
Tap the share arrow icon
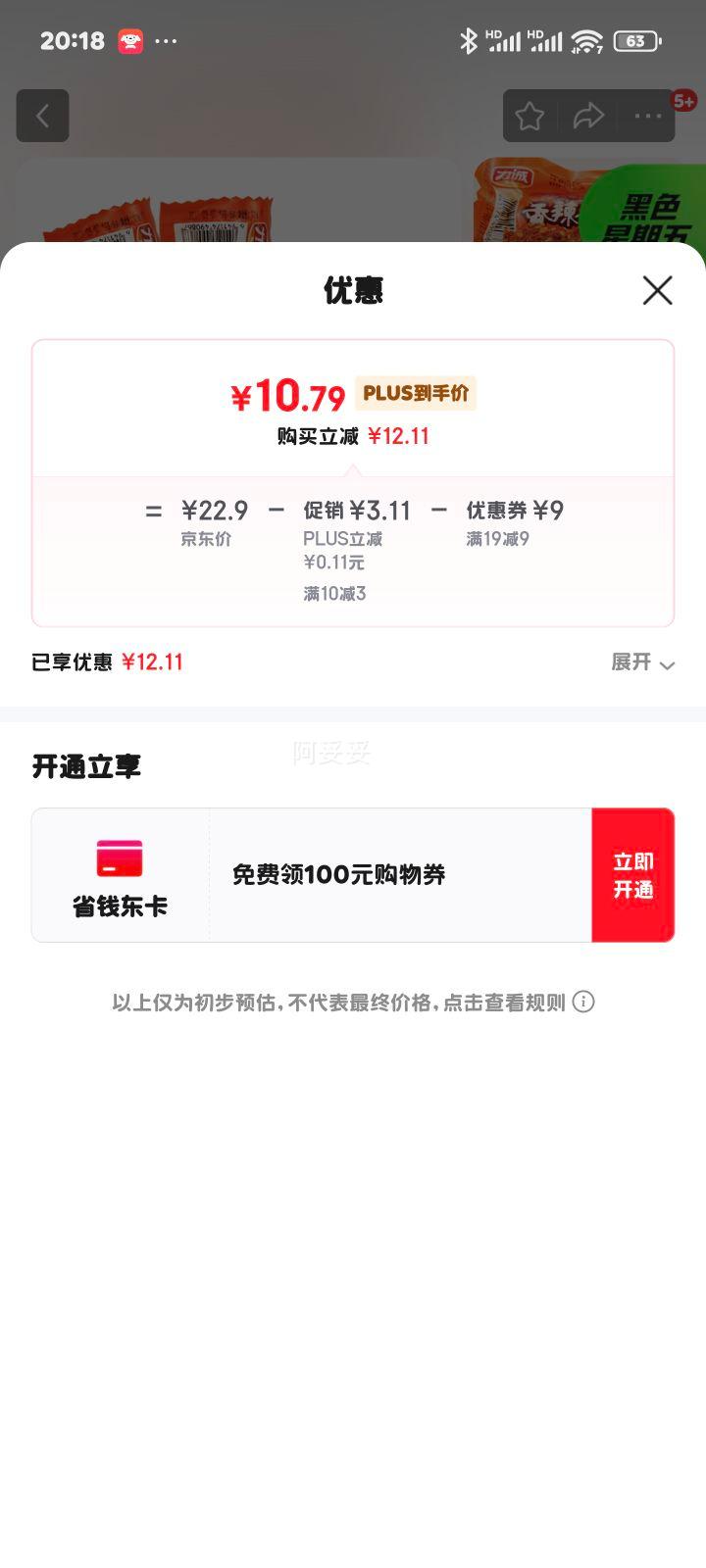point(588,116)
